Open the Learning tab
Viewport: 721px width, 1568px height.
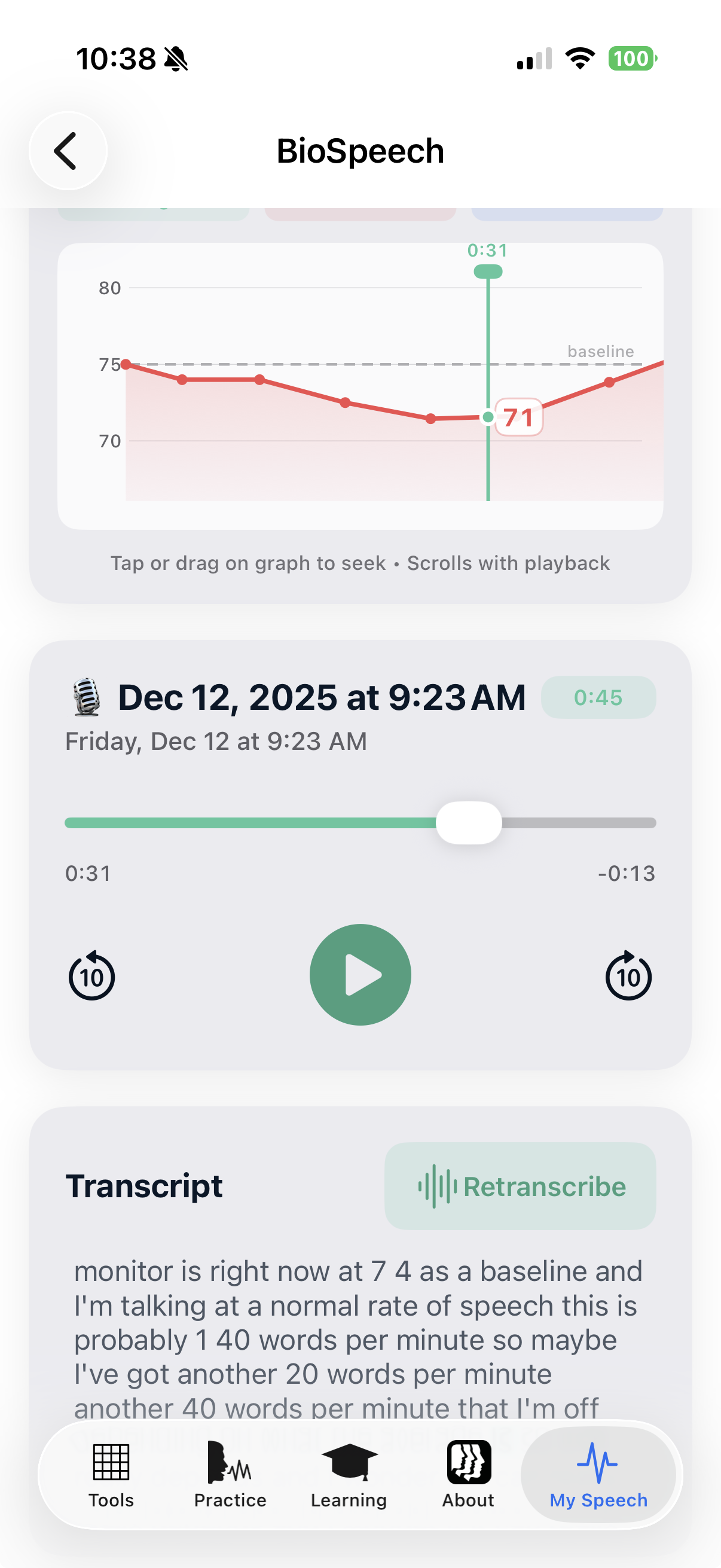(349, 1474)
